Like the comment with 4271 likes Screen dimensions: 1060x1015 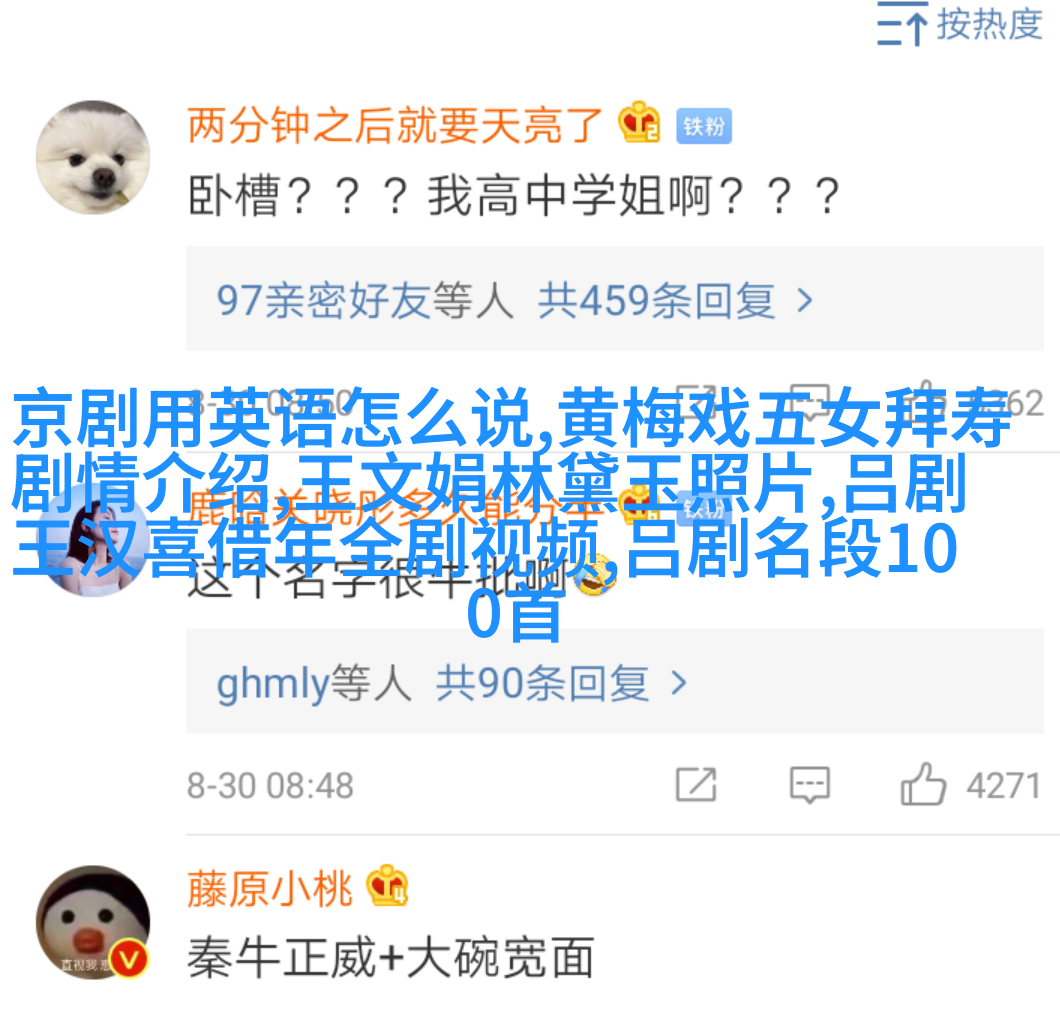coord(924,785)
